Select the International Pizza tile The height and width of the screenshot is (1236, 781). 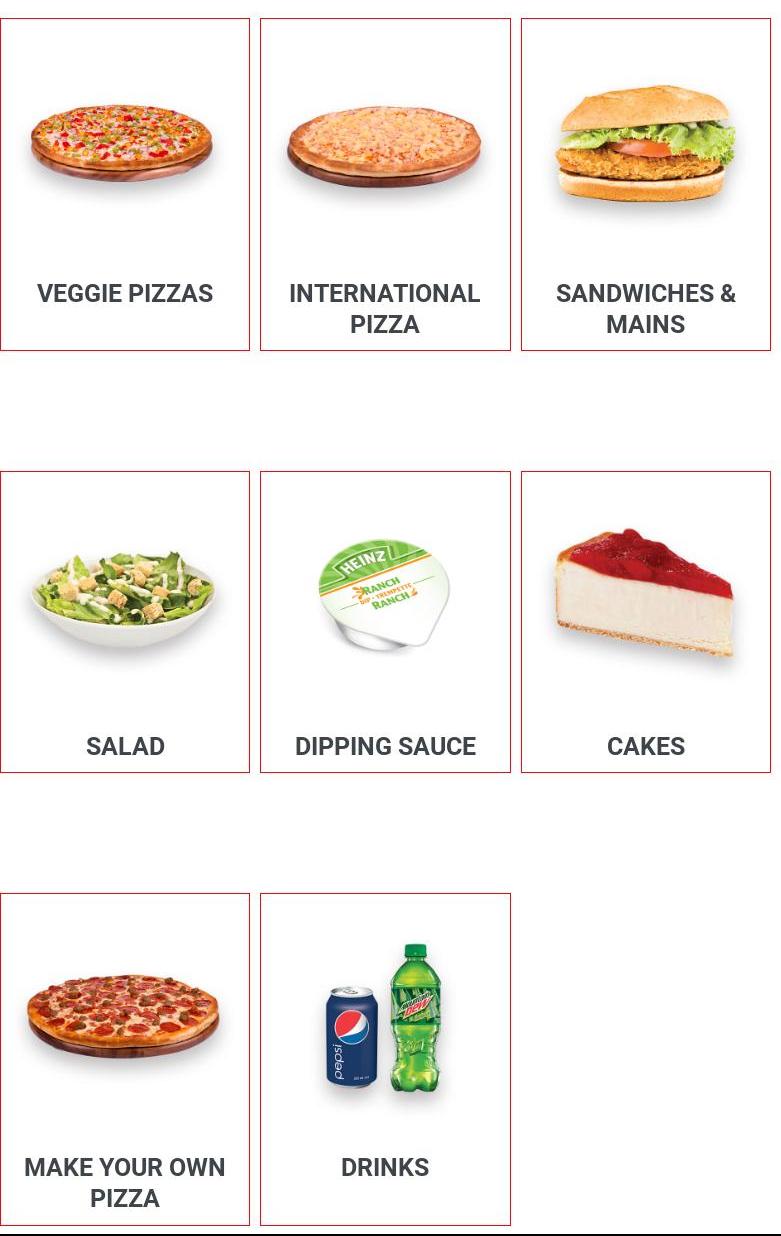click(x=385, y=185)
